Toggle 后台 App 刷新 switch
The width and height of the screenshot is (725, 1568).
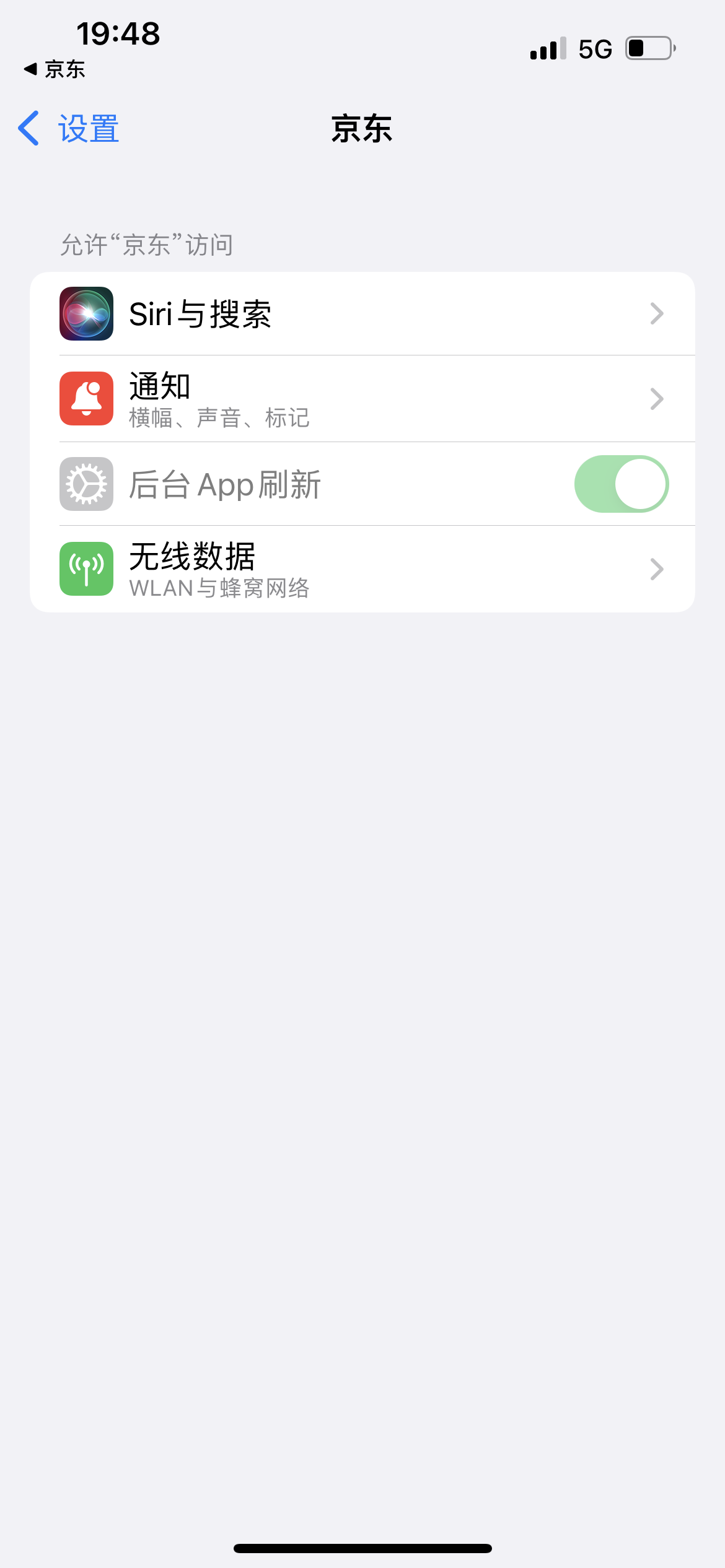621,484
